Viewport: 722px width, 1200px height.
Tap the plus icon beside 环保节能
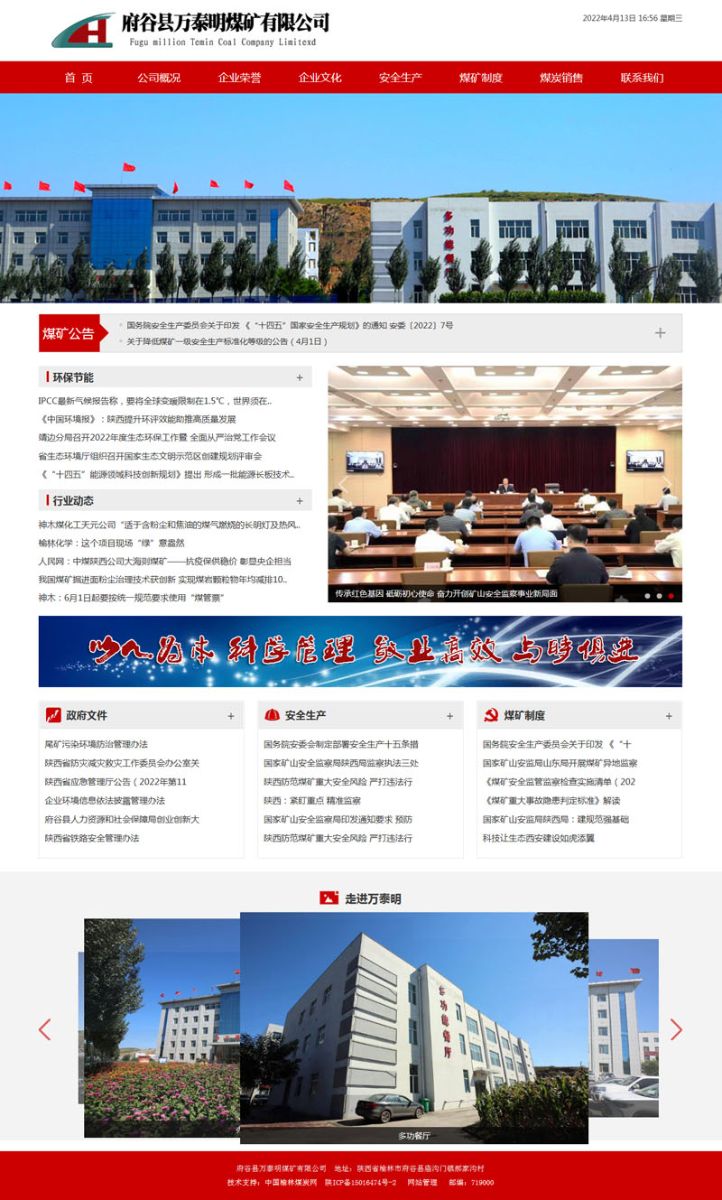pyautogui.click(x=299, y=378)
